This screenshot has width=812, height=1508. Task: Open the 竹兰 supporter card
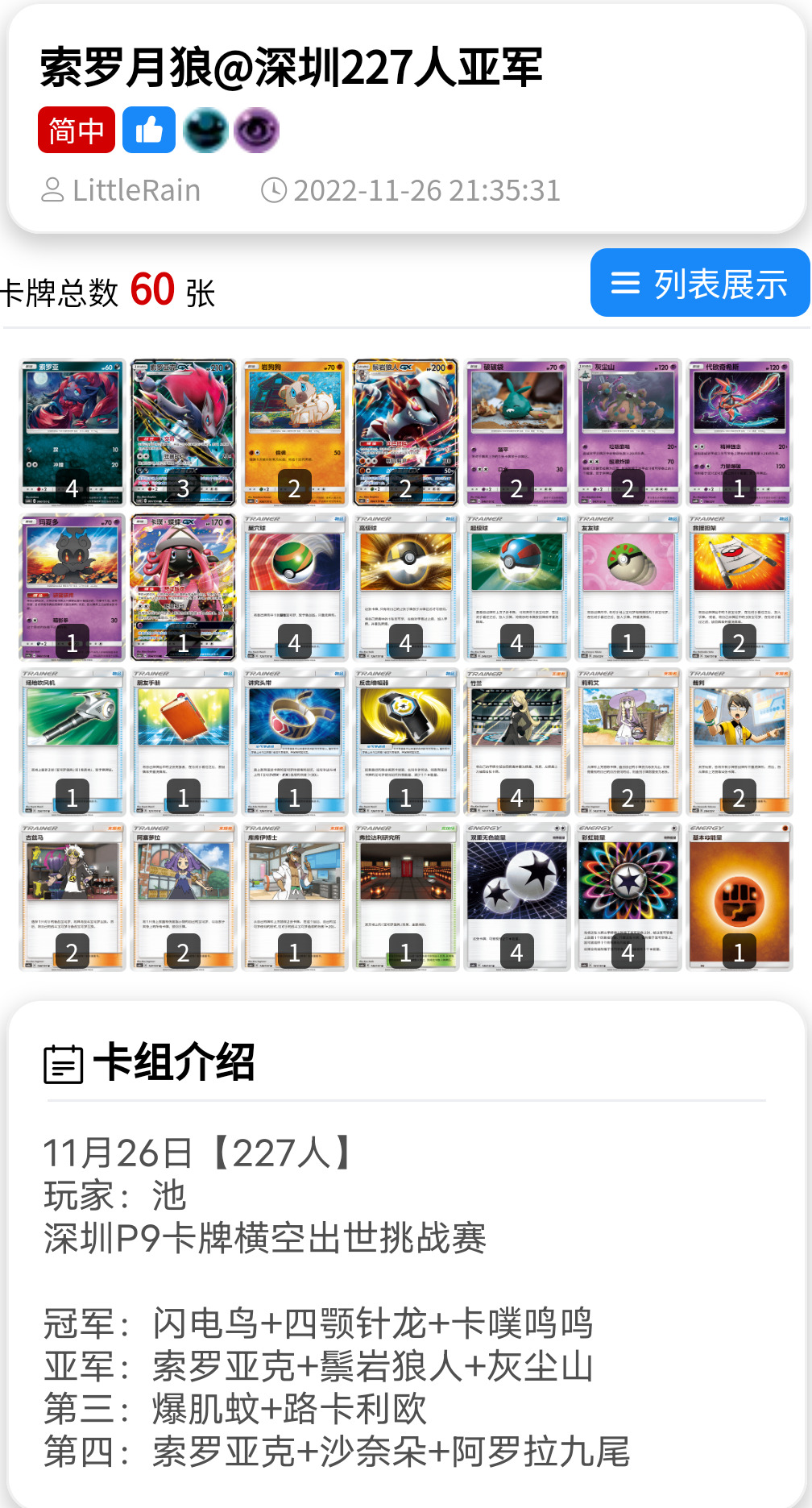pos(517,742)
